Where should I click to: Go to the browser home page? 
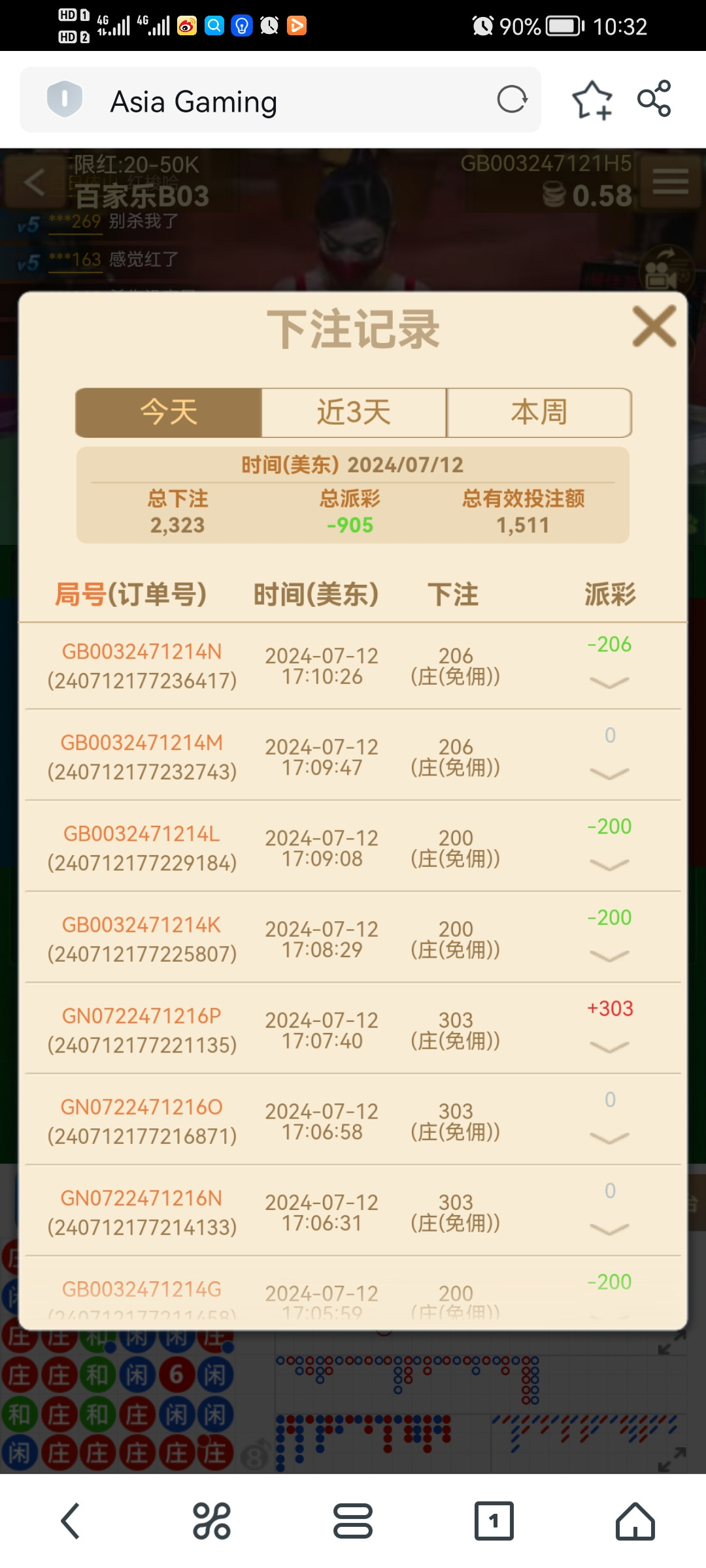tap(635, 1521)
